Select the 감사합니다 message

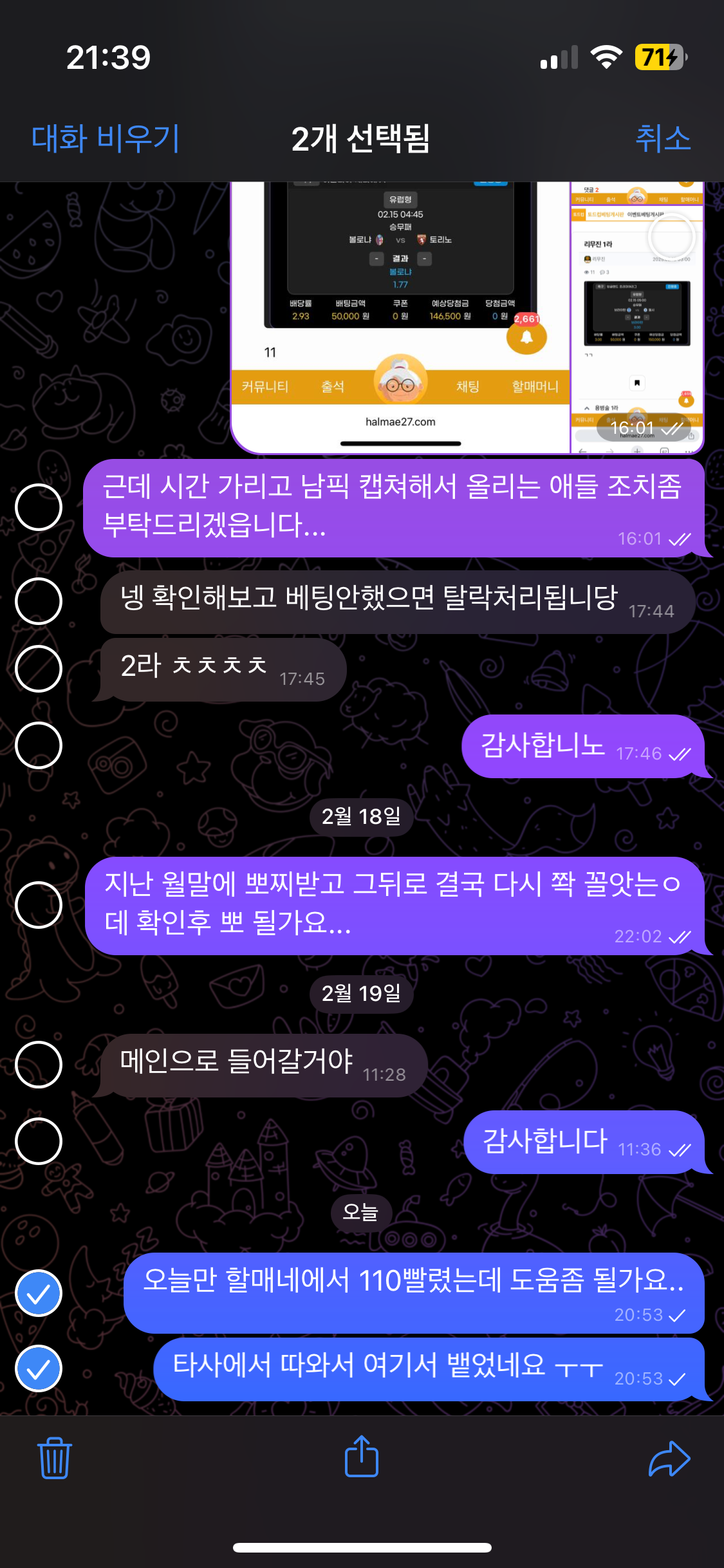pyautogui.click(x=39, y=1141)
